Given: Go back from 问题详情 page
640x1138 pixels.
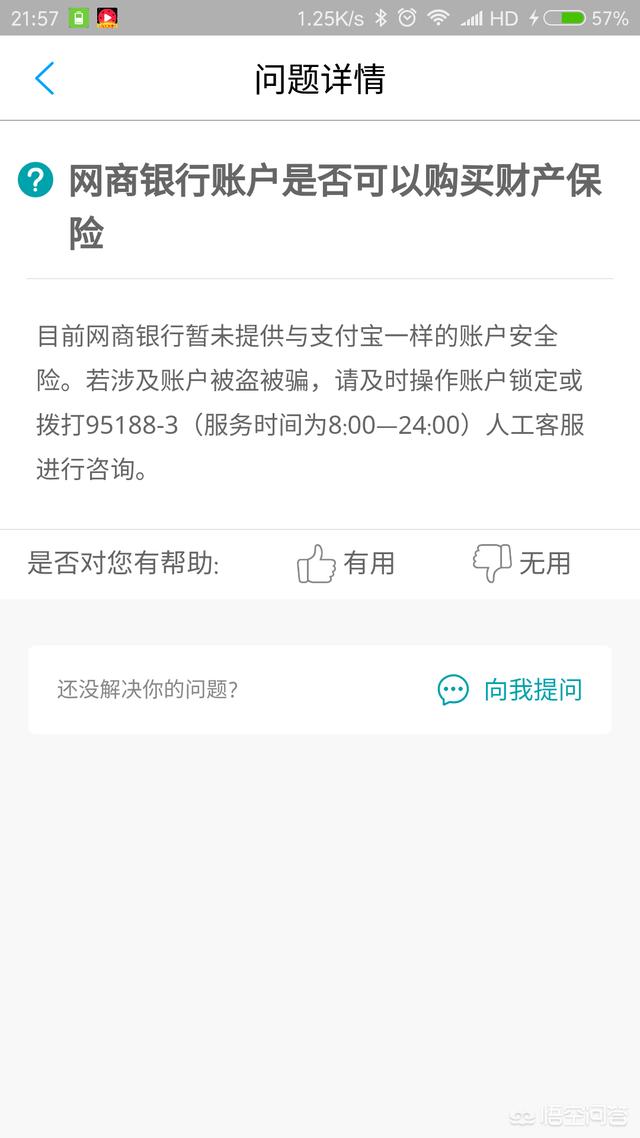Looking at the screenshot, I should coord(44,78).
